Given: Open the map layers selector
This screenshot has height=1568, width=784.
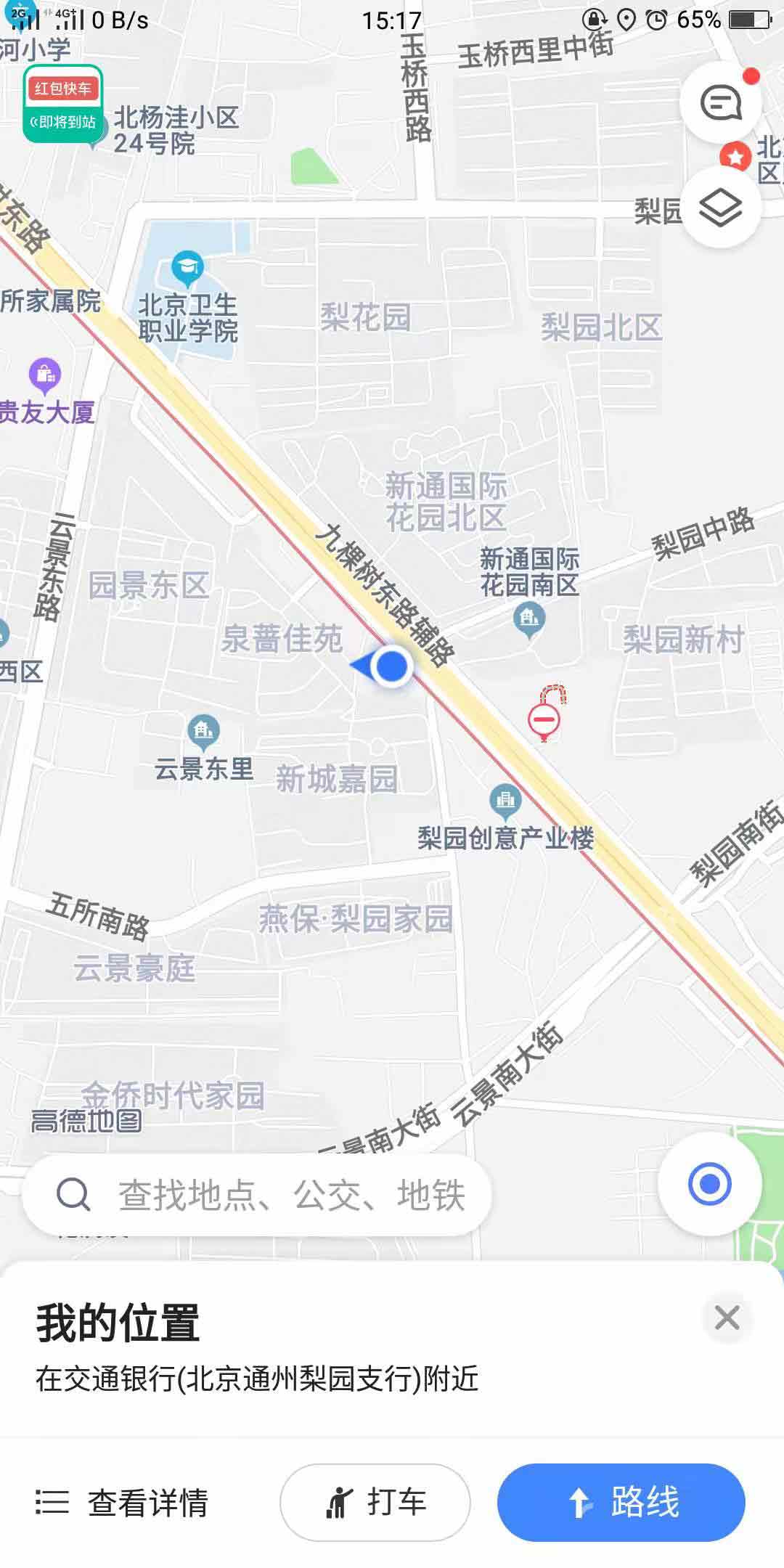Looking at the screenshot, I should (721, 208).
